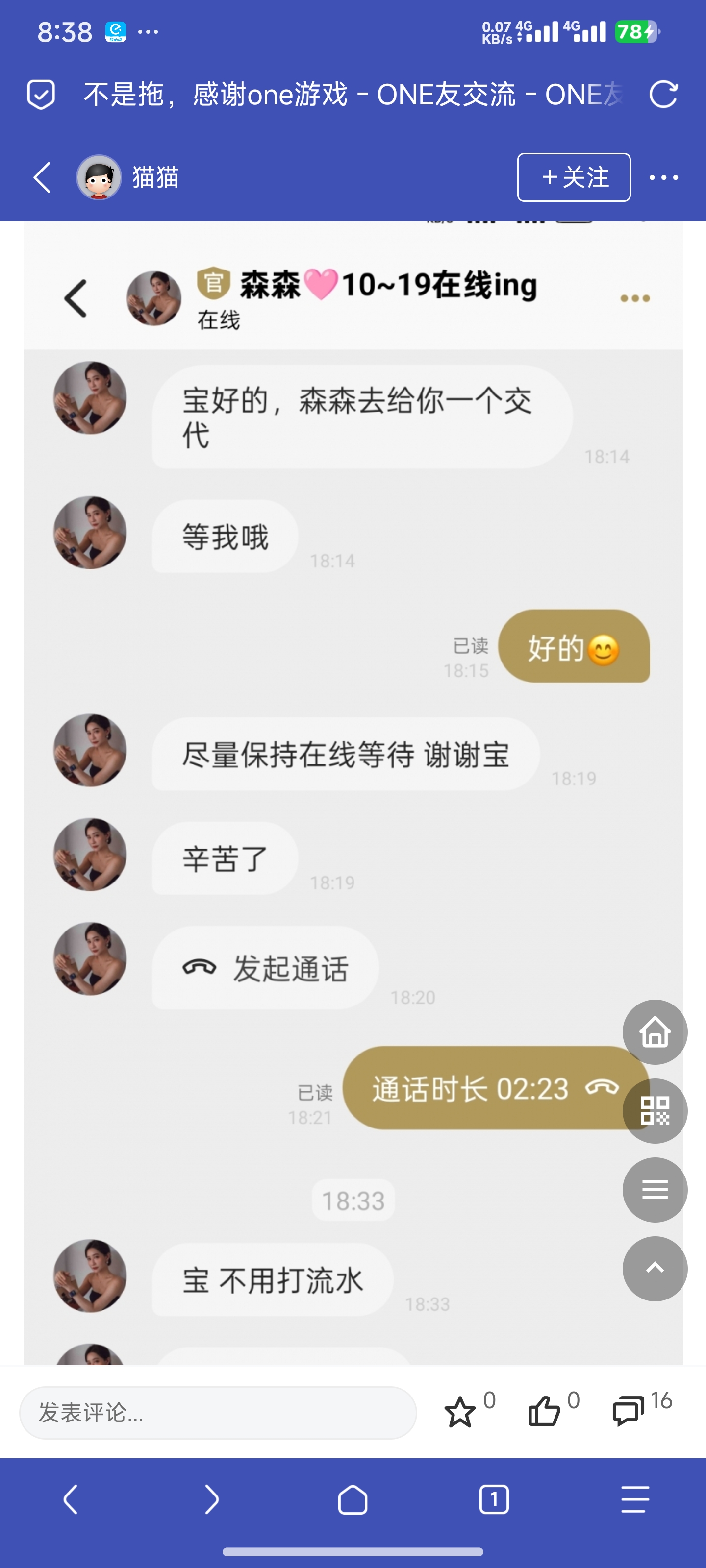Image resolution: width=706 pixels, height=1568 pixels.
Task: Open the floating QR code button
Action: coord(655,1111)
